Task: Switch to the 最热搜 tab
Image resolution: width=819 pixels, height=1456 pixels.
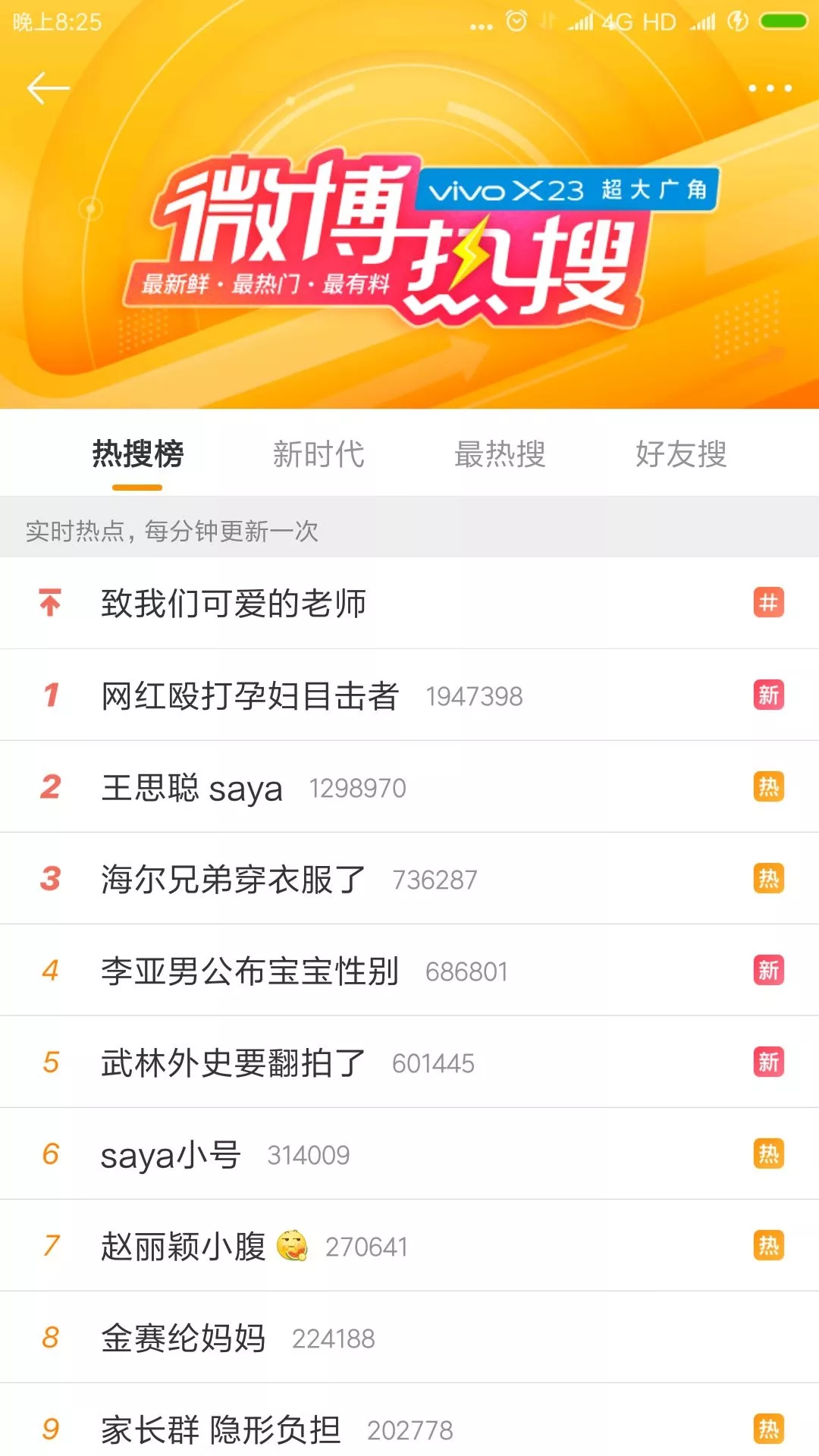Action: pos(500,454)
